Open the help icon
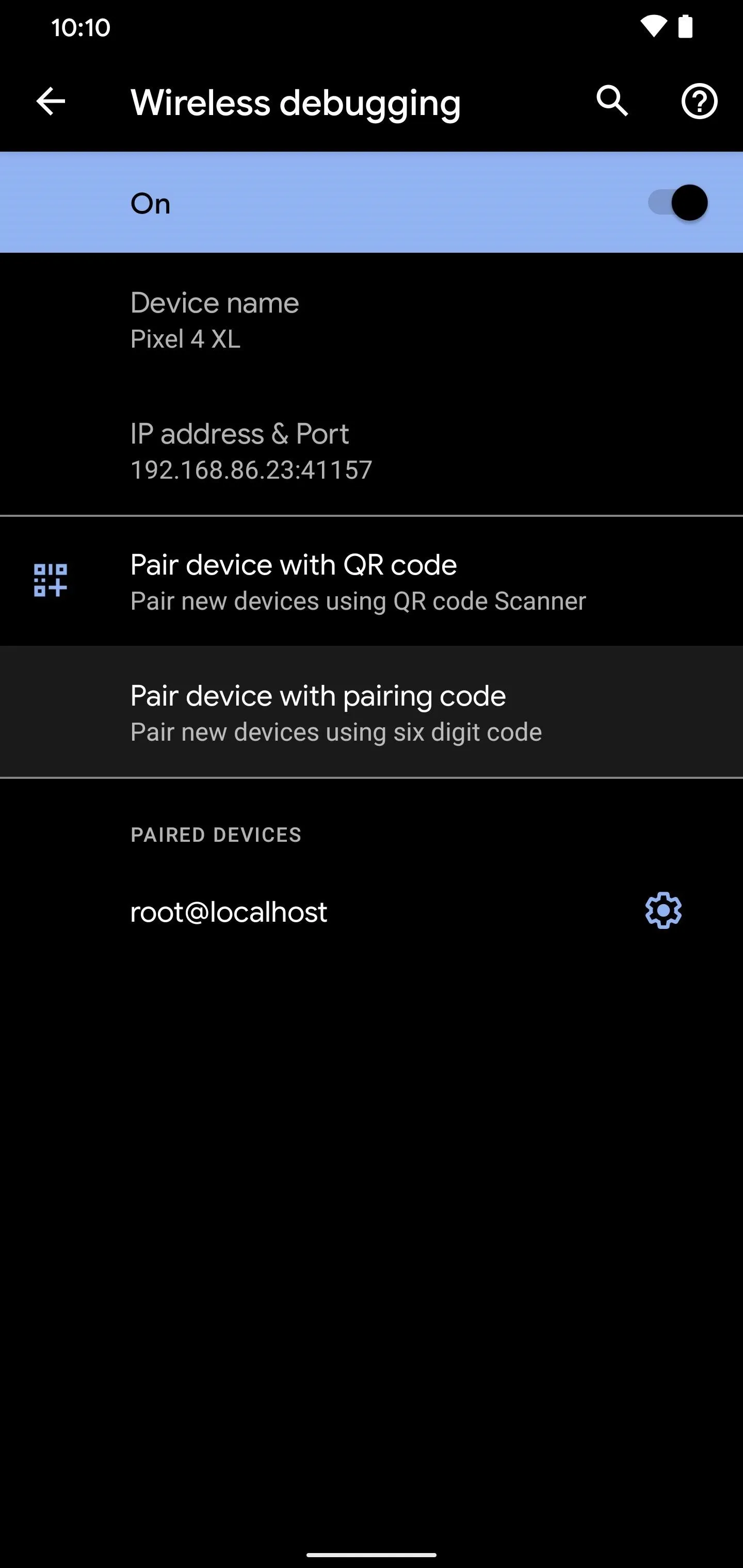Screen dimensions: 743x1568 tap(699, 101)
